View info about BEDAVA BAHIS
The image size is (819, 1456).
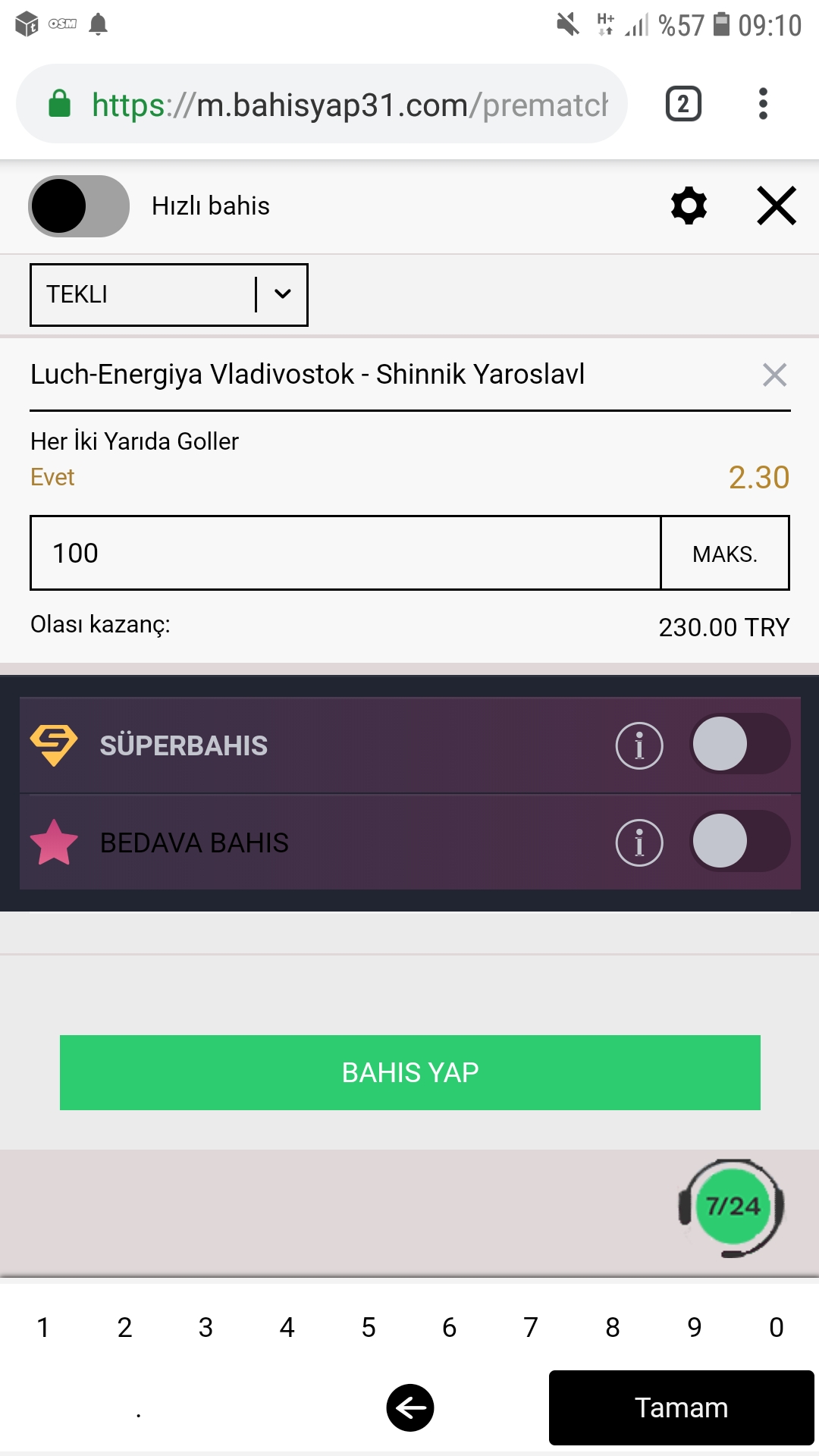coord(639,843)
